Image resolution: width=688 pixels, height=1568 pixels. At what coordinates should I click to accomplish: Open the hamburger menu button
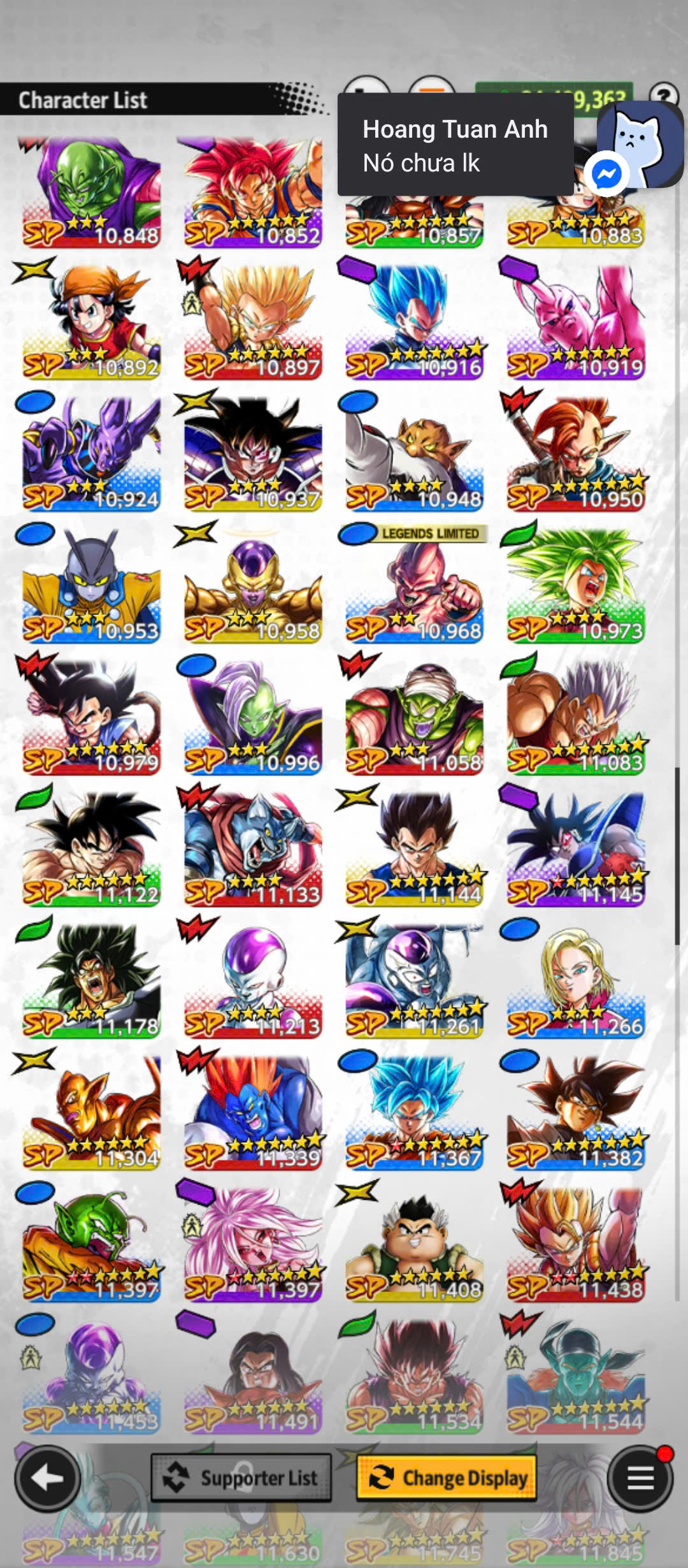640,1477
